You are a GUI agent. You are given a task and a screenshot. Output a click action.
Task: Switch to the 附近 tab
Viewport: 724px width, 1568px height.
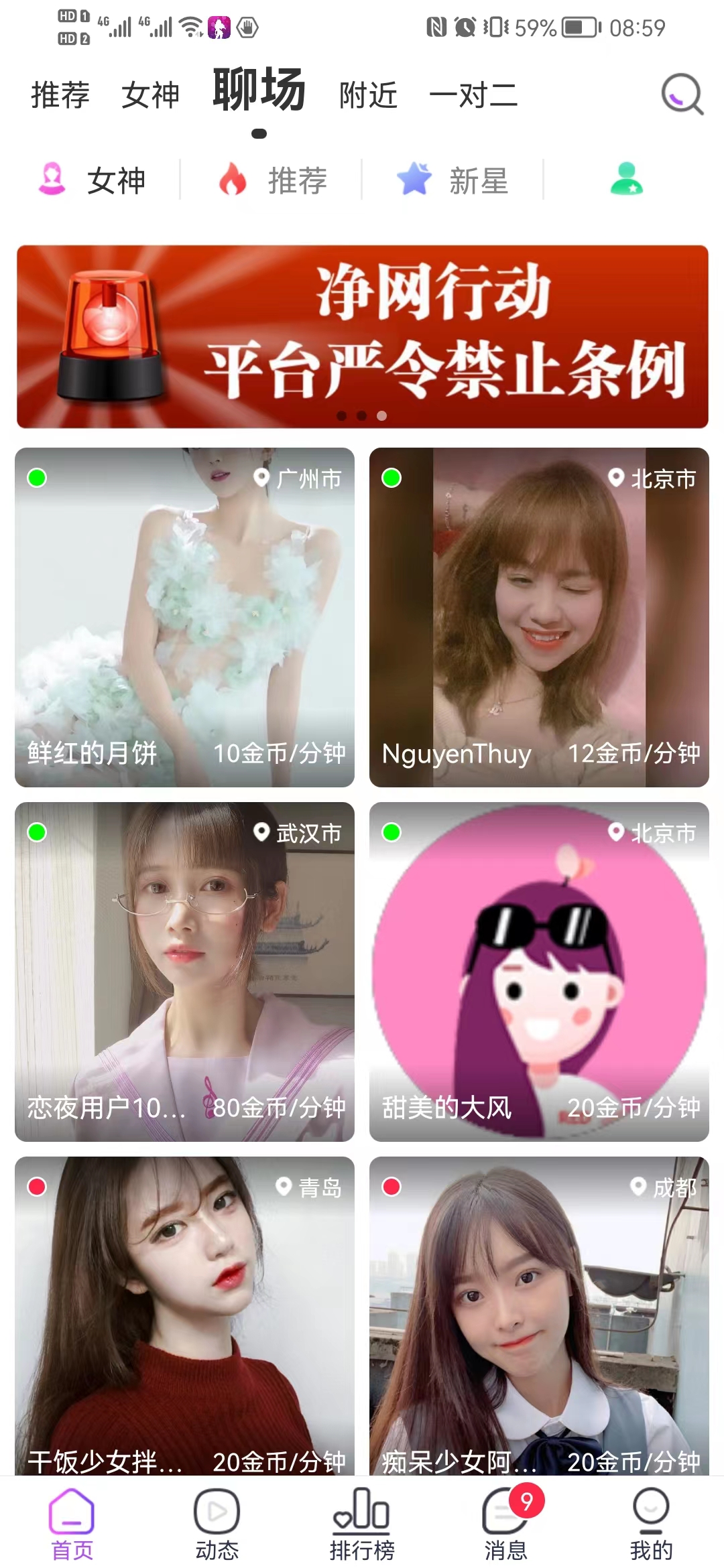(x=368, y=95)
